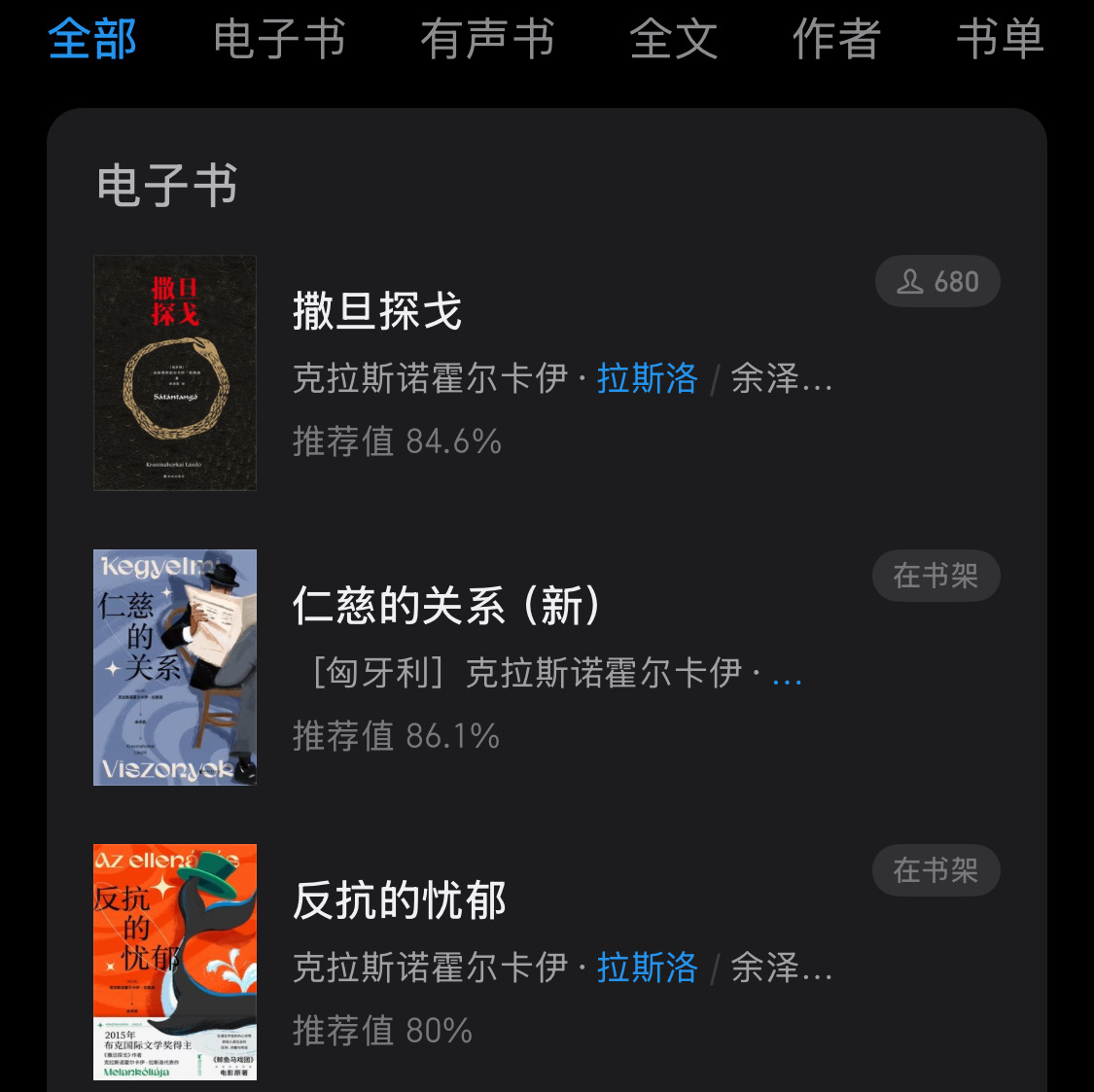Viewport: 1094px width, 1092px height.
Task: Open the book 撒旦探戈
Action: pyautogui.click(x=377, y=311)
